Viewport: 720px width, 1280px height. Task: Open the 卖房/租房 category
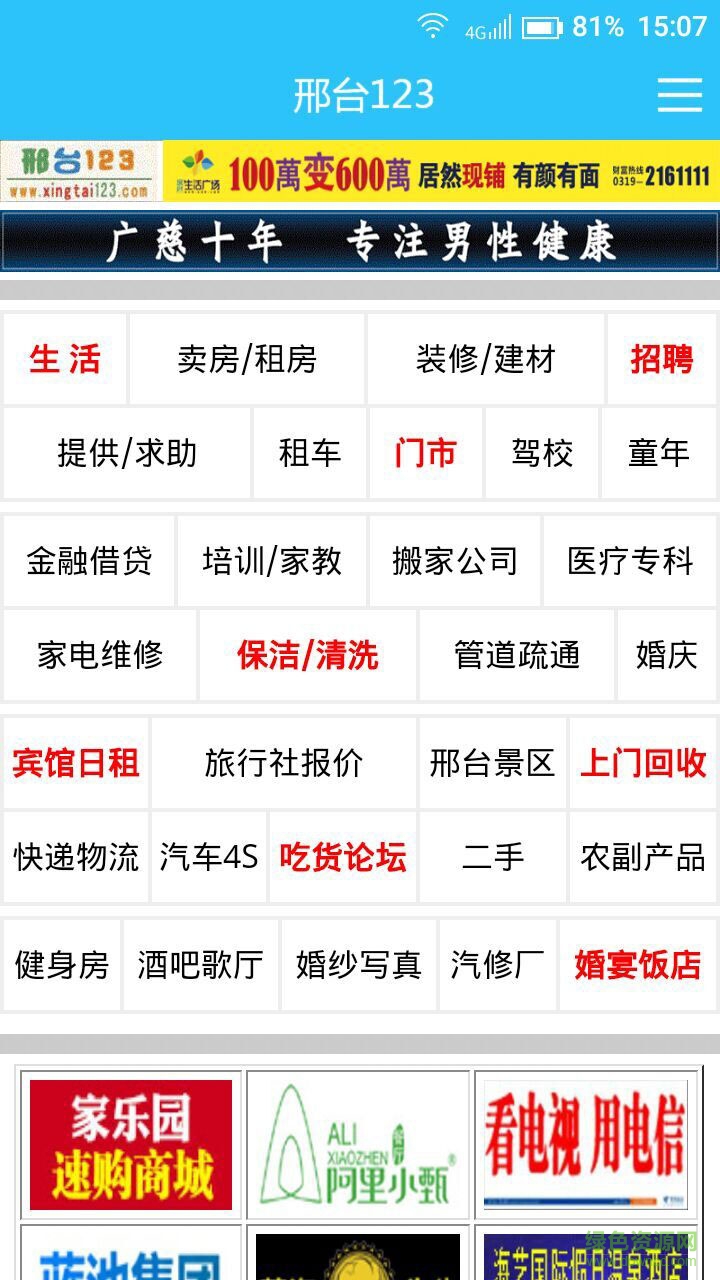tap(247, 359)
